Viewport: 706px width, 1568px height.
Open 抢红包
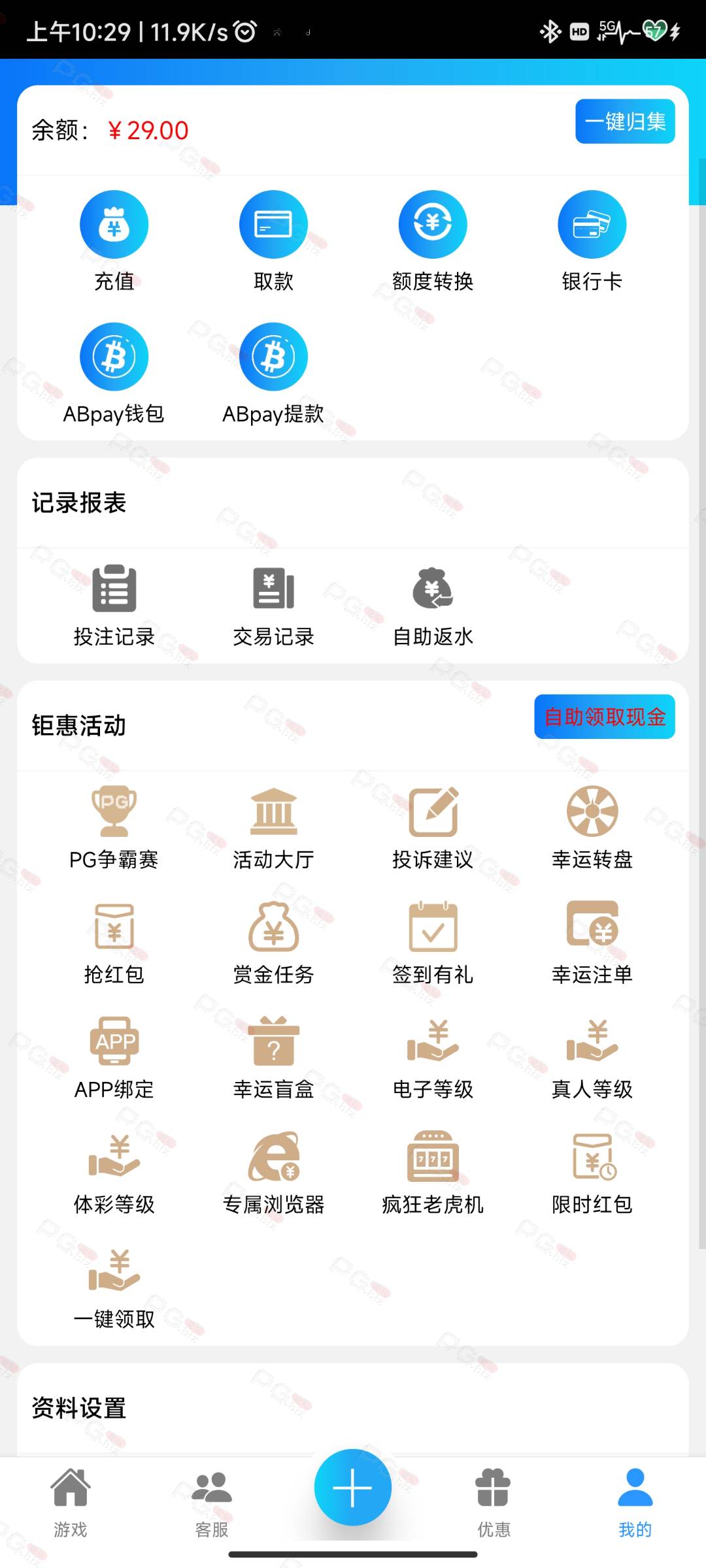(x=114, y=943)
